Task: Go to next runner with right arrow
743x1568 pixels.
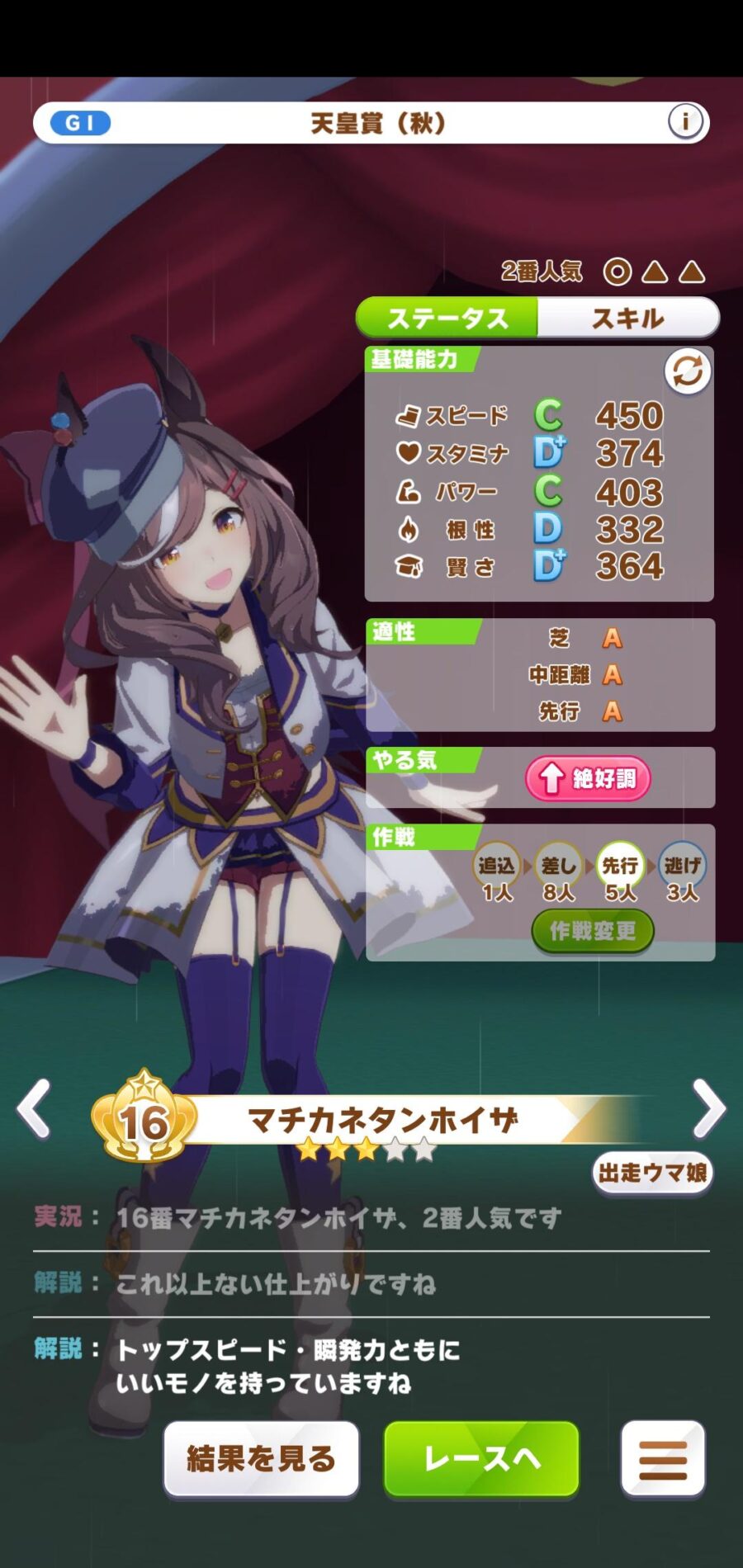Action: (708, 1108)
